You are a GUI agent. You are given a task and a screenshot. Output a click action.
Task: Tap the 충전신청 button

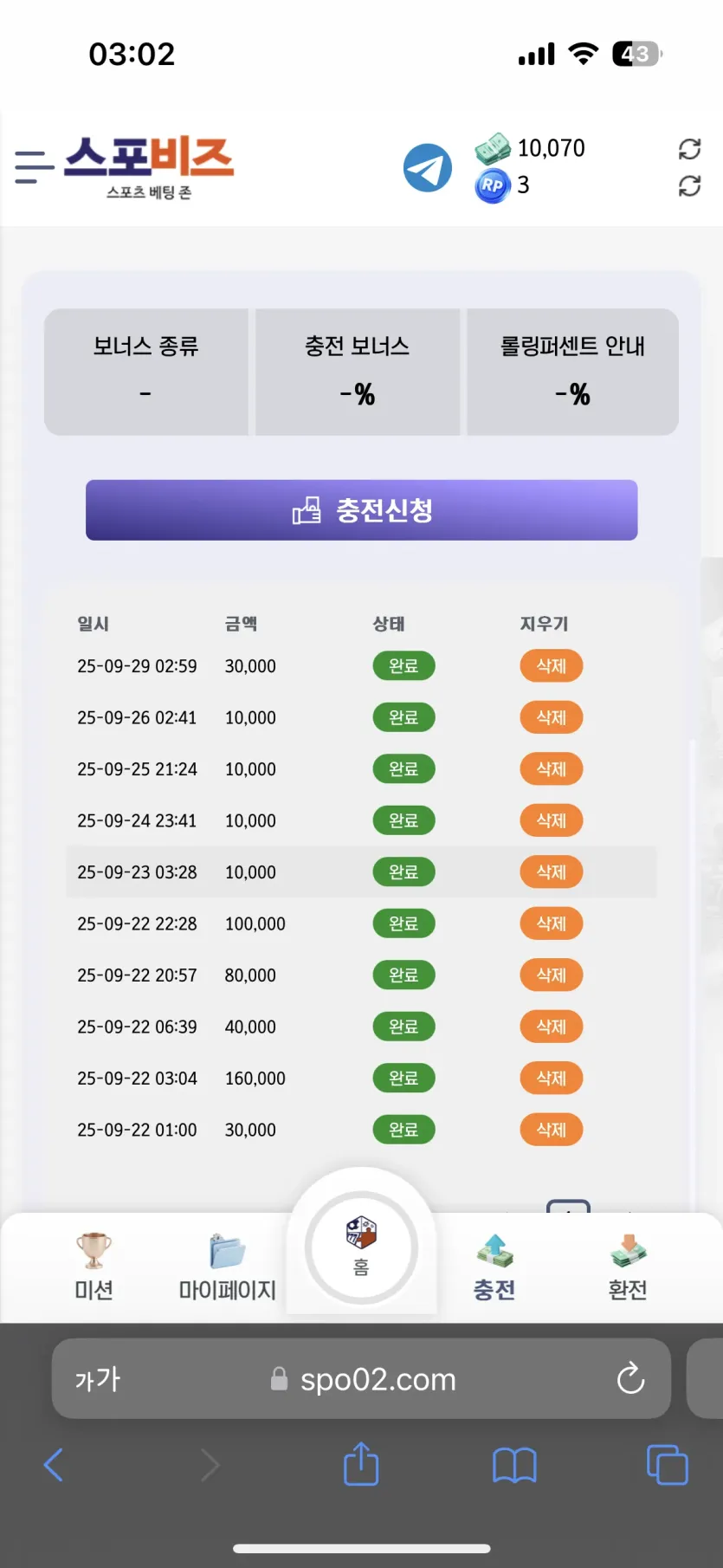361,510
